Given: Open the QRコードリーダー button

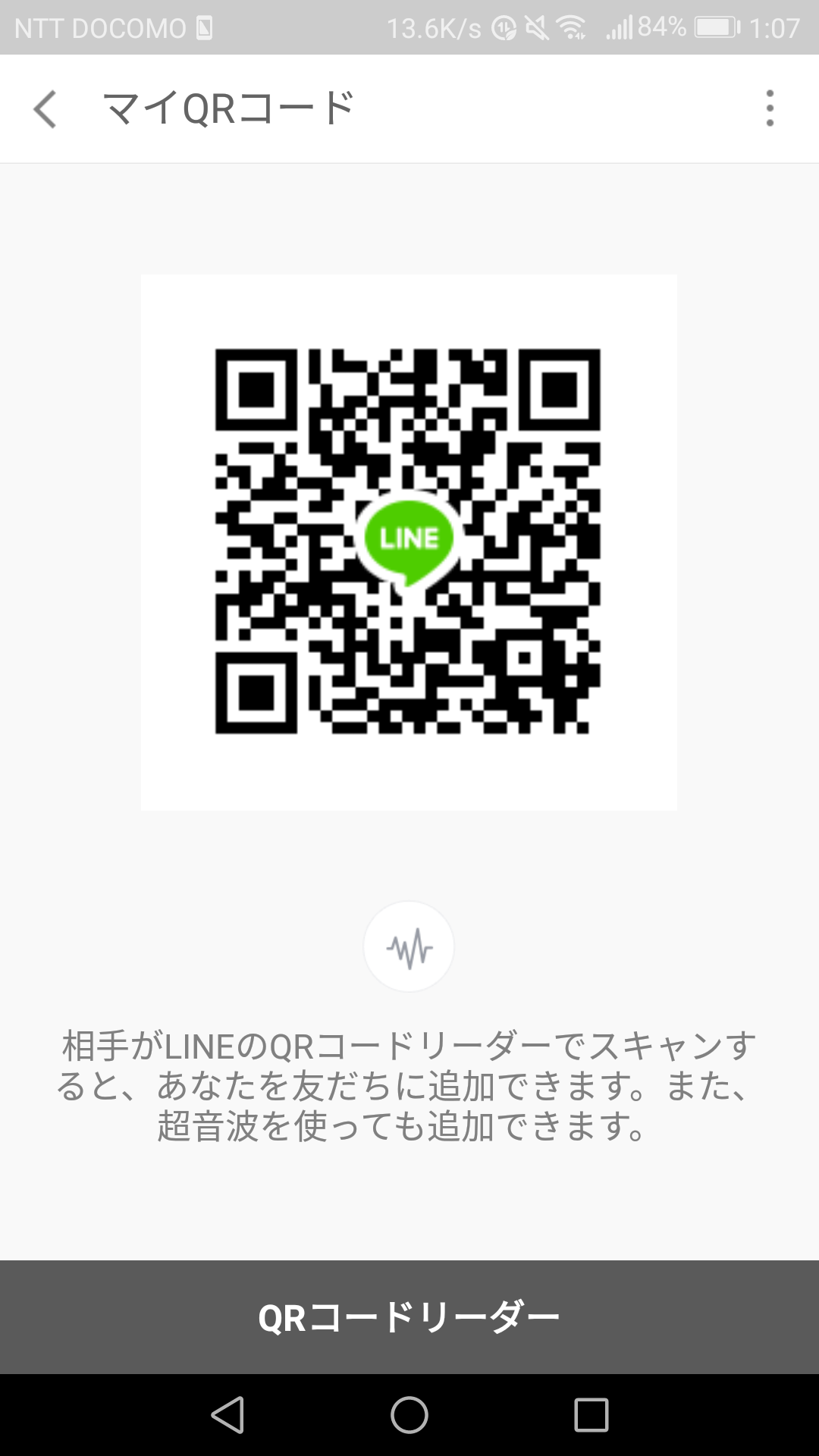Looking at the screenshot, I should [x=409, y=1317].
